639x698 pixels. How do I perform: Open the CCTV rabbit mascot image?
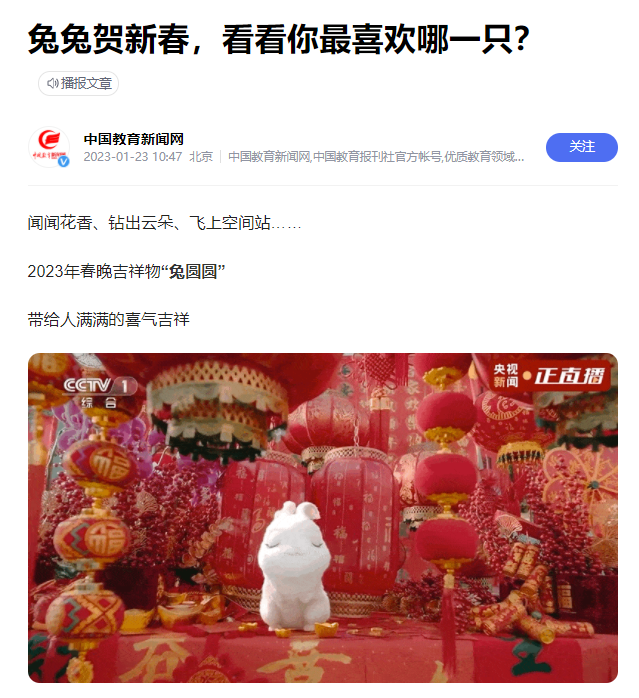point(322,517)
